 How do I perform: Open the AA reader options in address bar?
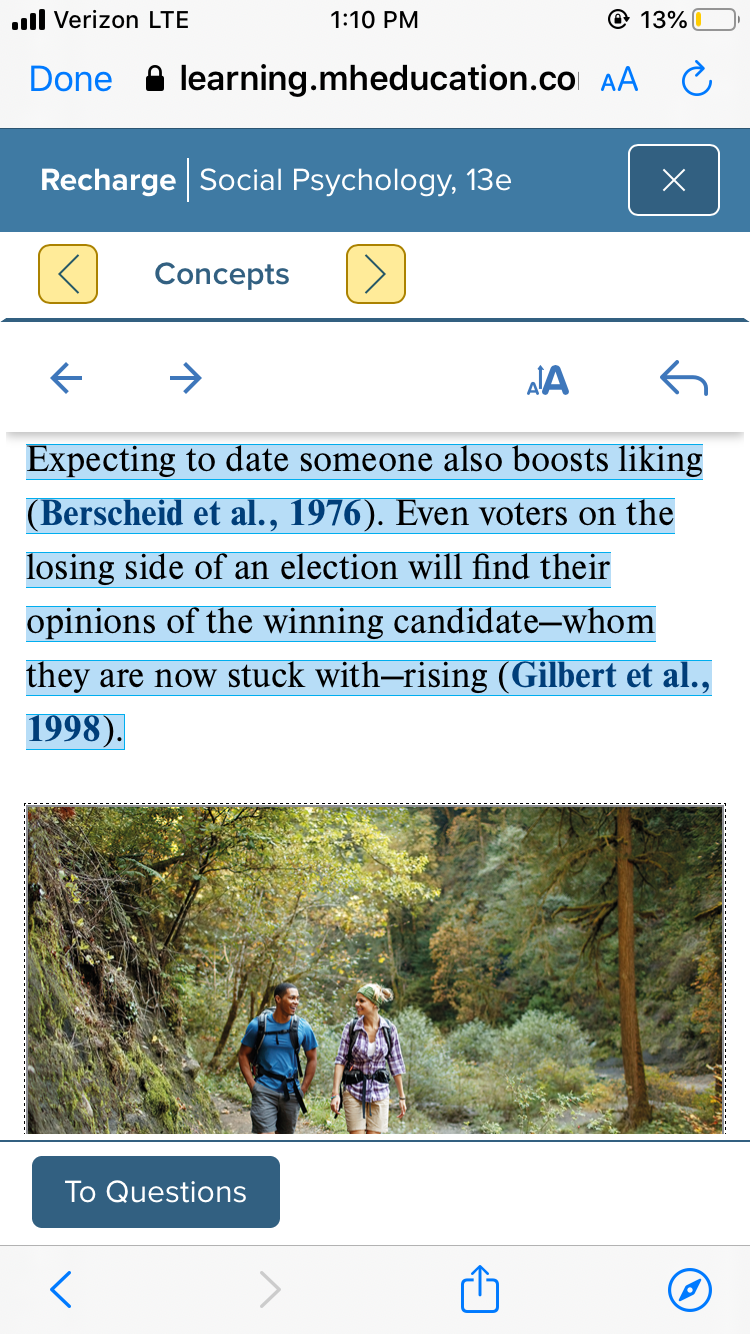coord(619,80)
